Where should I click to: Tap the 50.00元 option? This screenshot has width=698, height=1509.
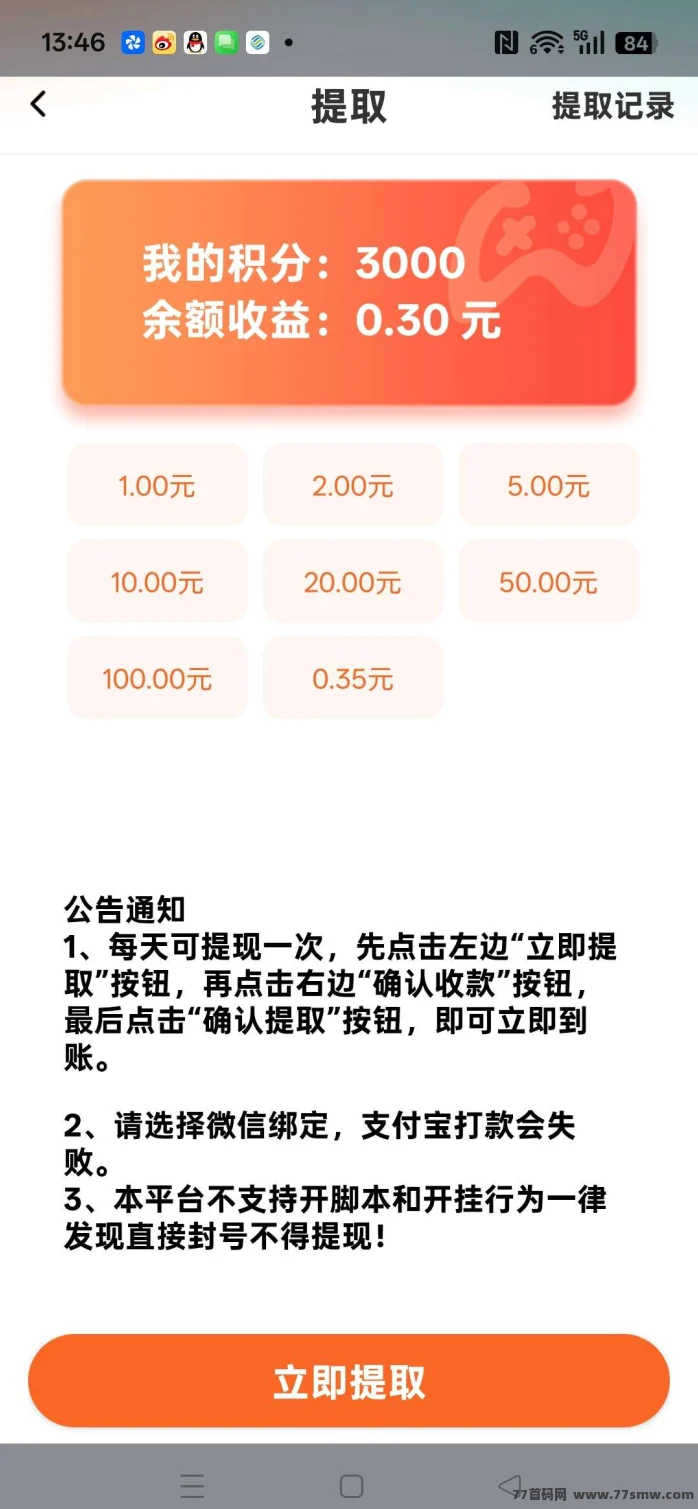tap(549, 582)
